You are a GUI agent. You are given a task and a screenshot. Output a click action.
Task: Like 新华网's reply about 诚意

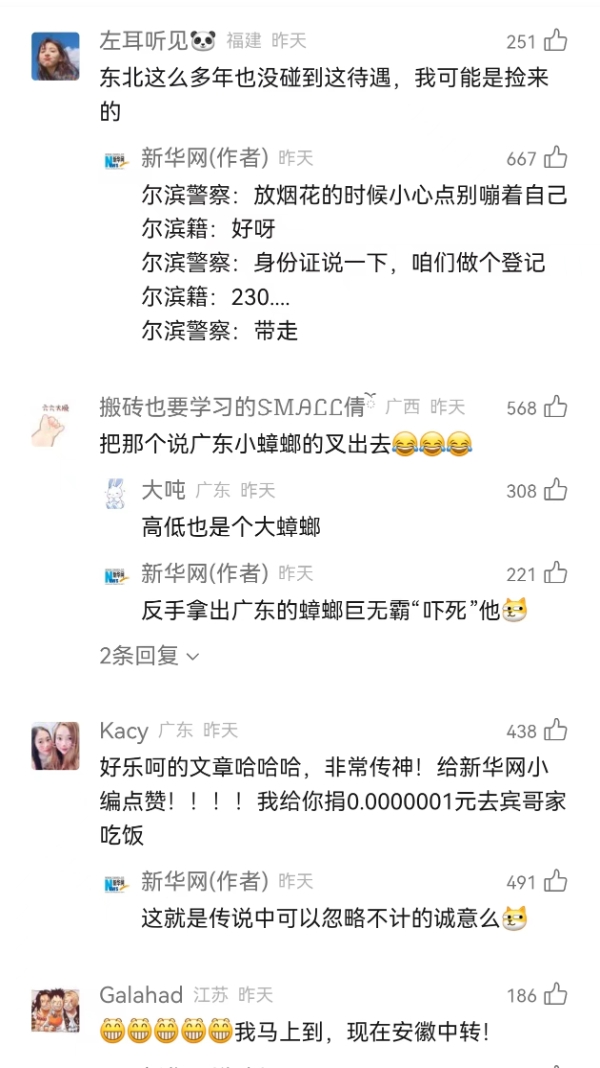[x=556, y=881]
